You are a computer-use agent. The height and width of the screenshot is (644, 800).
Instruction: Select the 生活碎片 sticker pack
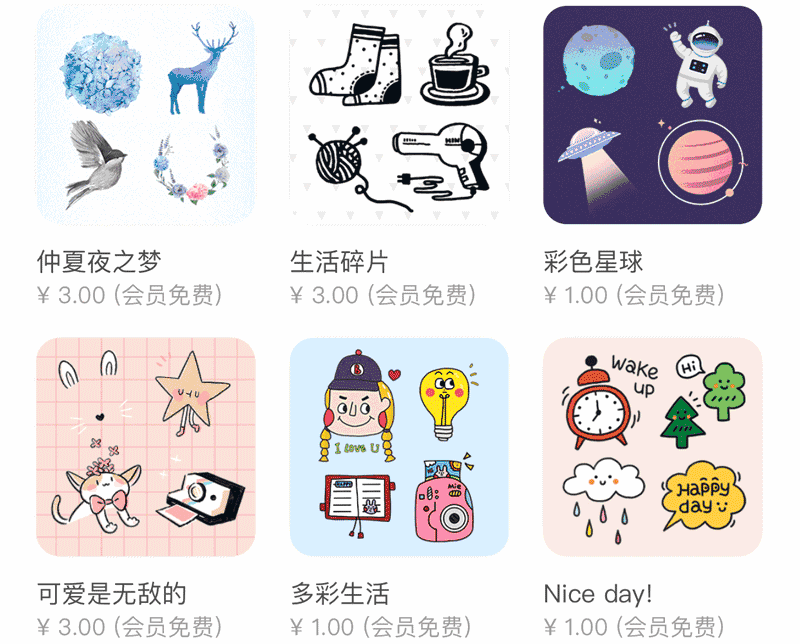pyautogui.click(x=399, y=115)
